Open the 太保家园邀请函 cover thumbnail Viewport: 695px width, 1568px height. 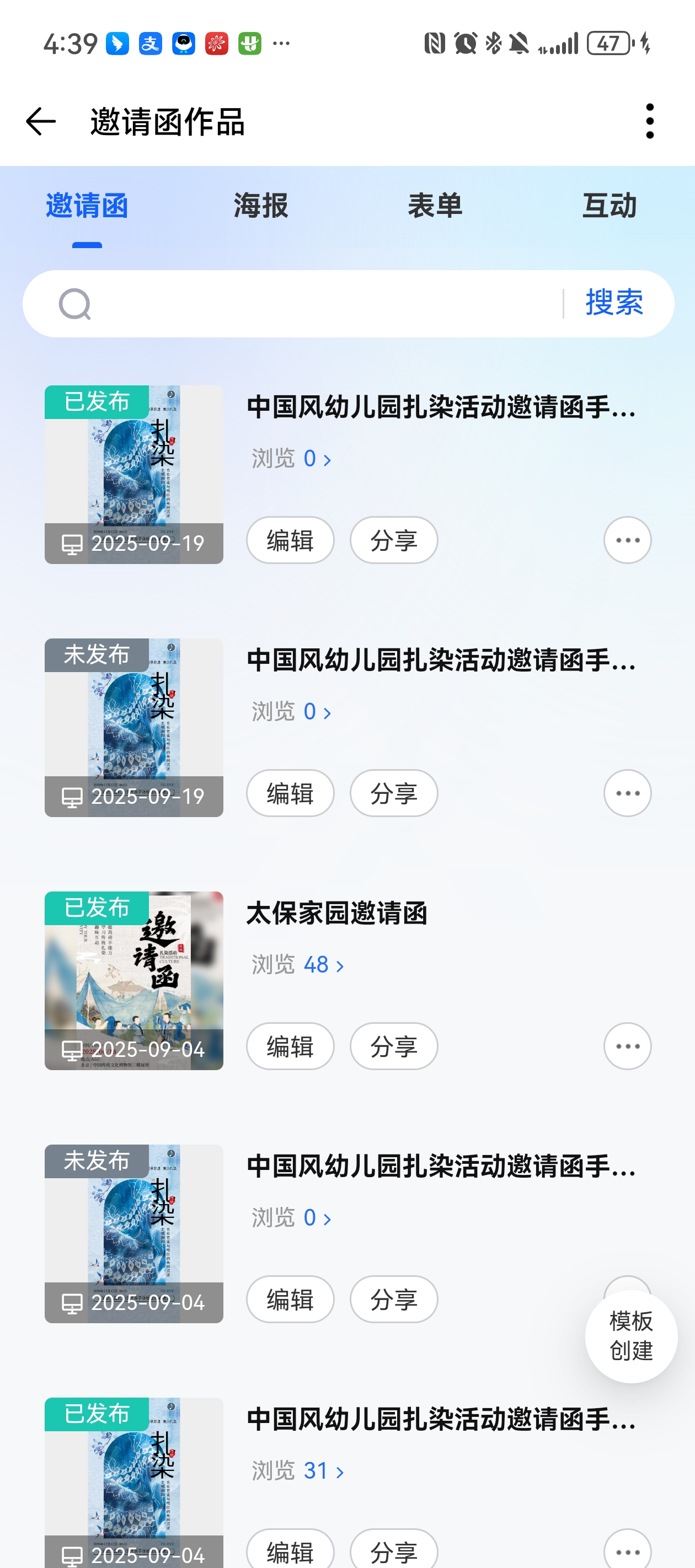134,981
